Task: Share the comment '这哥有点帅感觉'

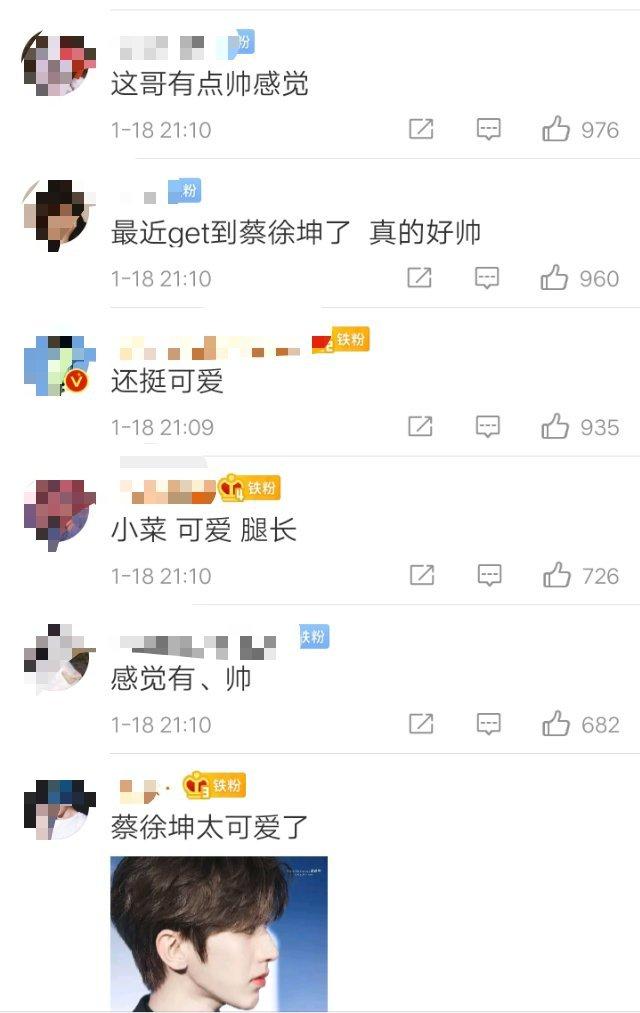Action: tap(421, 129)
